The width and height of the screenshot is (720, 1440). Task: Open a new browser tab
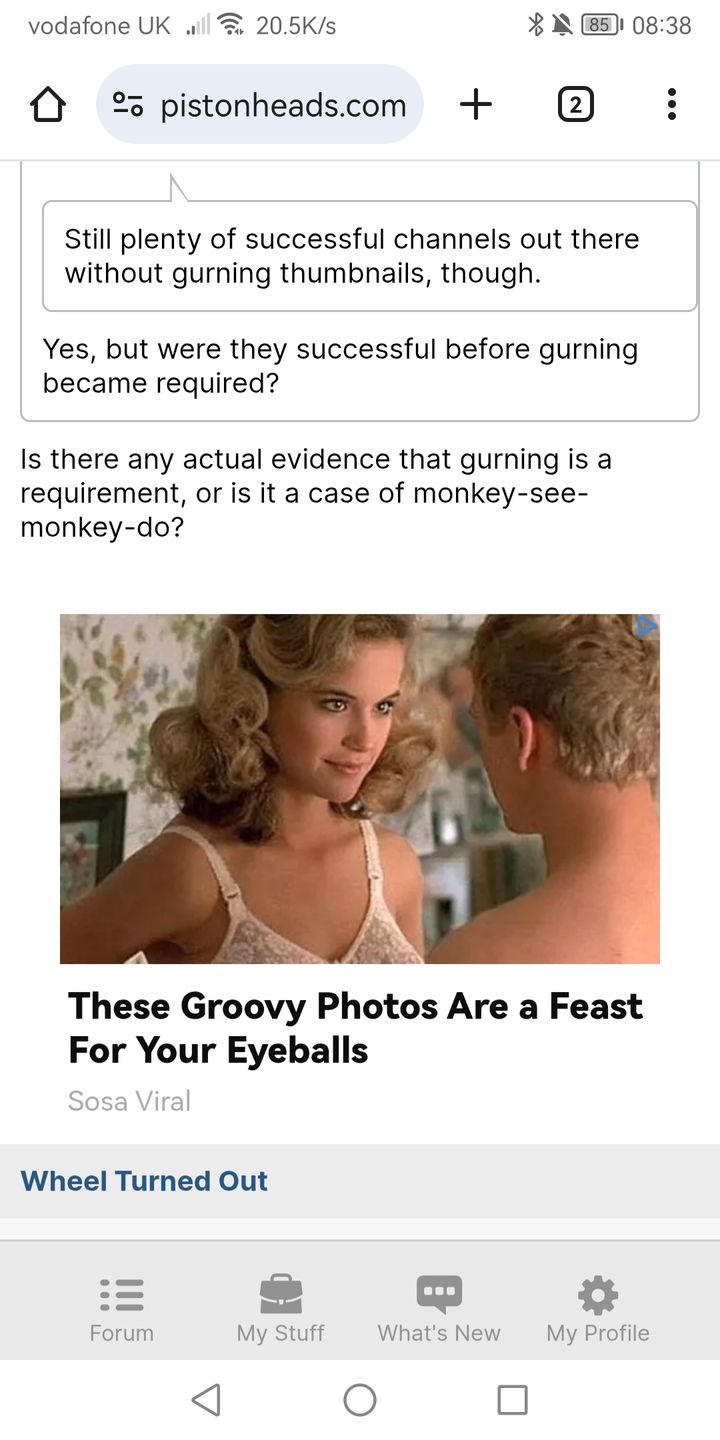[476, 104]
